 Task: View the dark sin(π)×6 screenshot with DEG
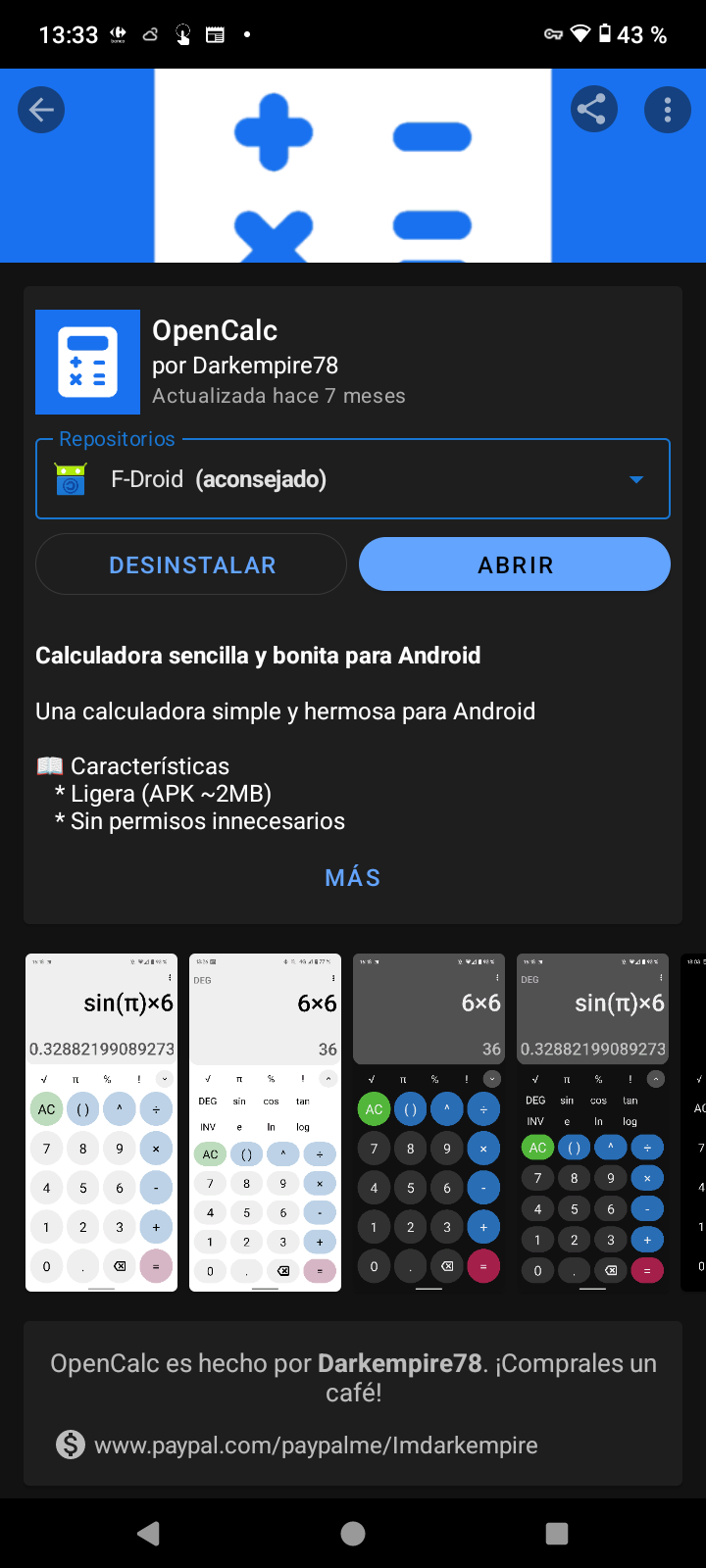592,1122
